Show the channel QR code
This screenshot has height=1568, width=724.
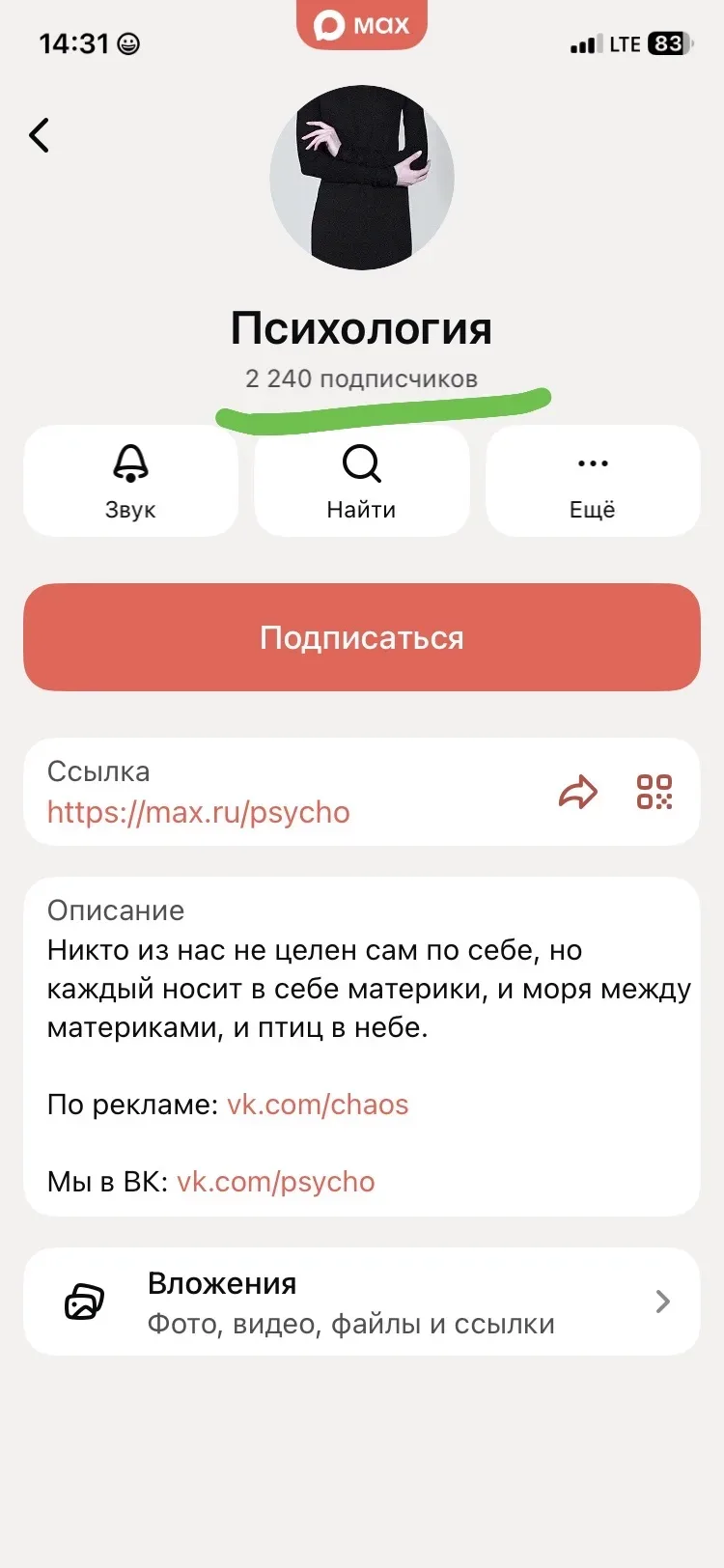pos(654,793)
